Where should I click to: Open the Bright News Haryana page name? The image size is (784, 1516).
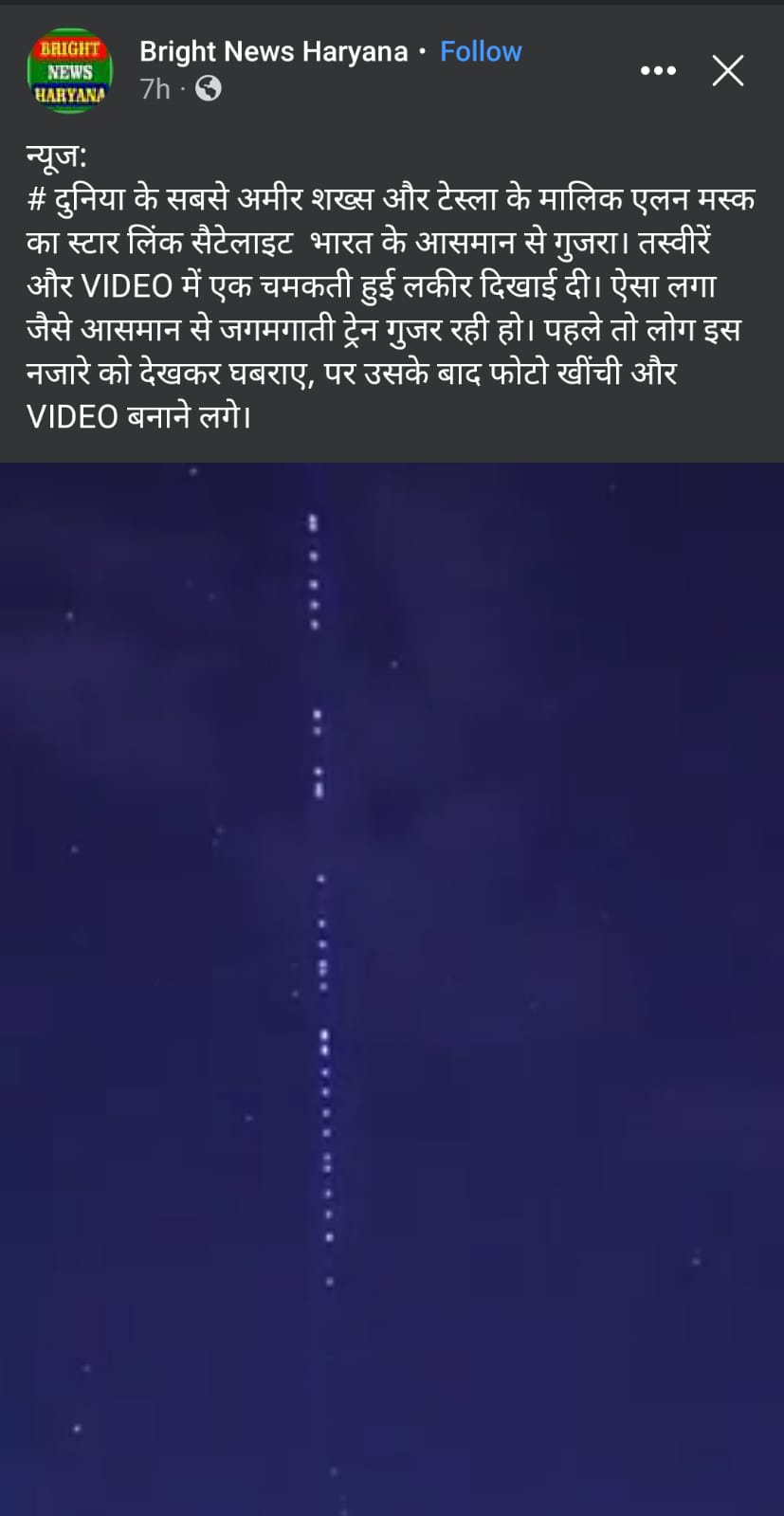click(x=273, y=51)
